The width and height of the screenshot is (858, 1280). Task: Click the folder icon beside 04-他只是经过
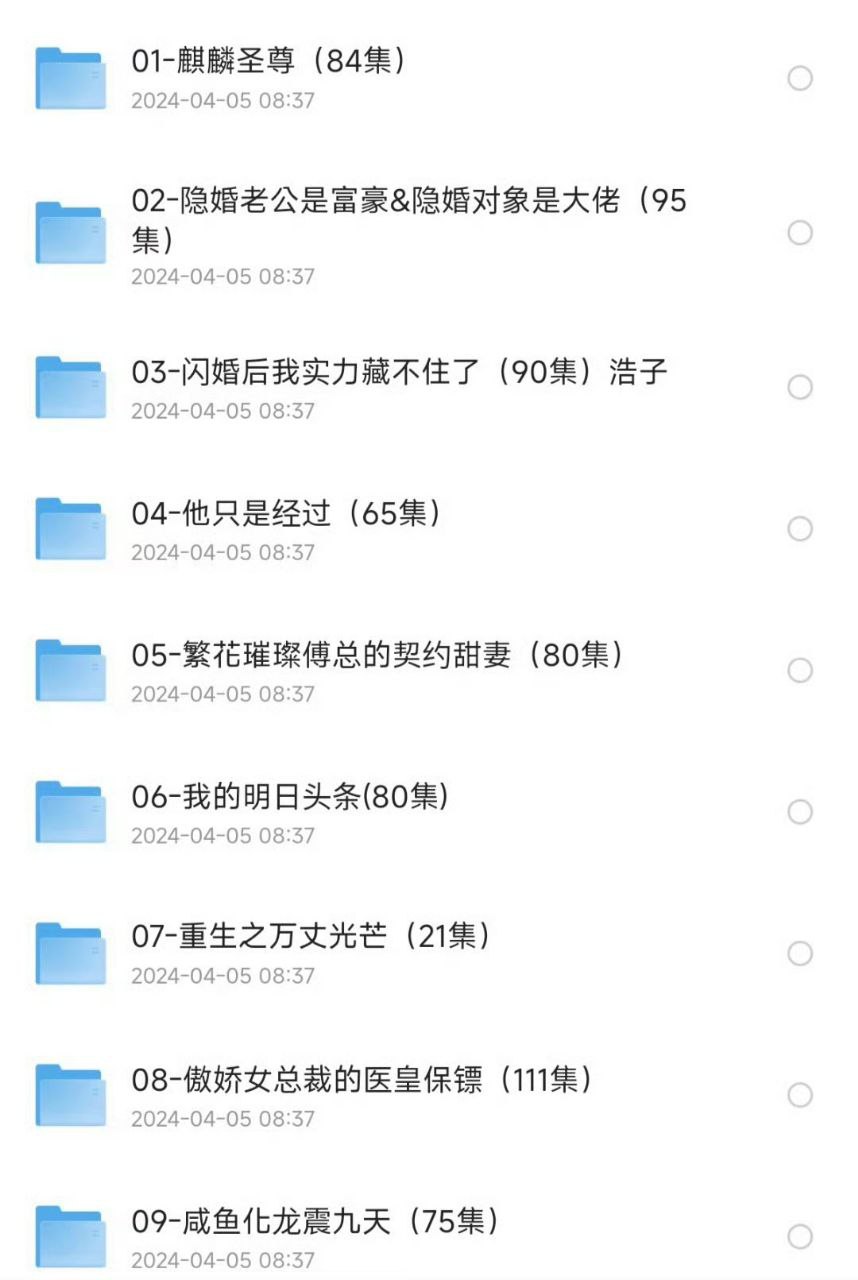[x=69, y=530]
